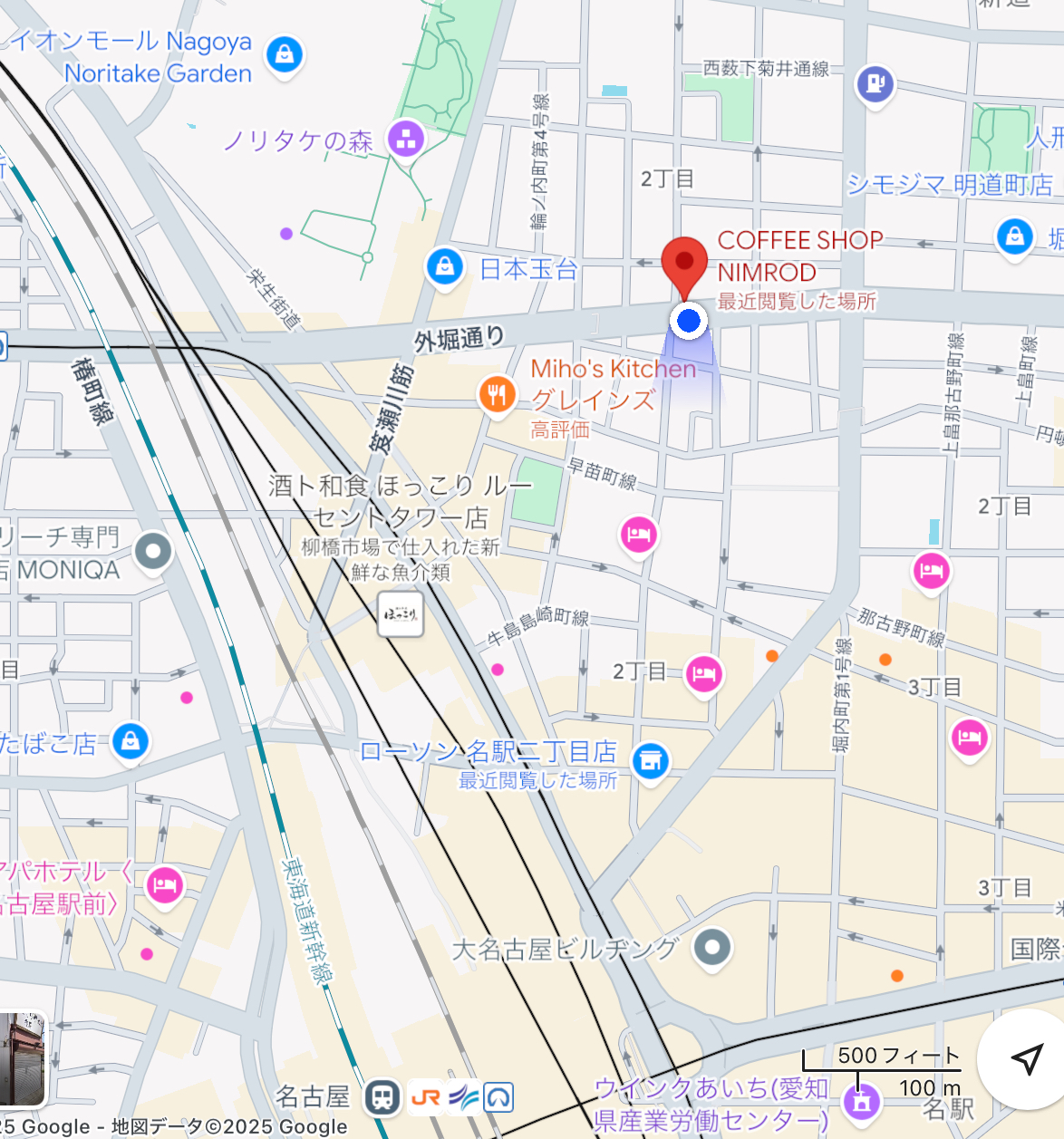This screenshot has width=1064, height=1139.
Task: Open アパホテル 名古屋駅前 hotel marker
Action: pyautogui.click(x=164, y=884)
